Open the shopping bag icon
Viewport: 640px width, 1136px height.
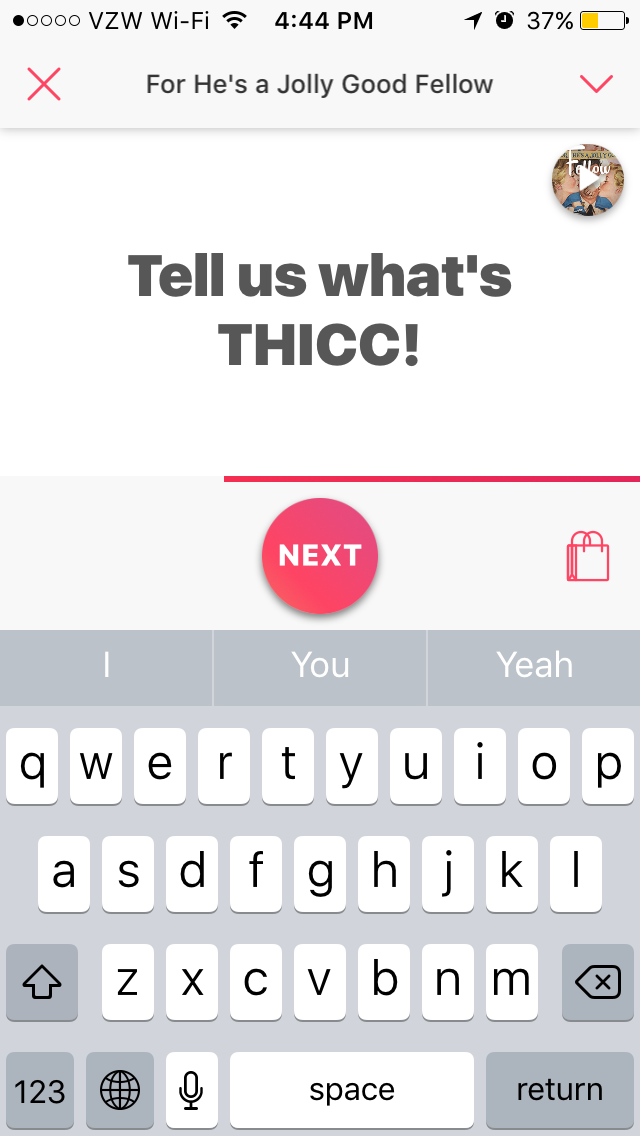(x=588, y=556)
